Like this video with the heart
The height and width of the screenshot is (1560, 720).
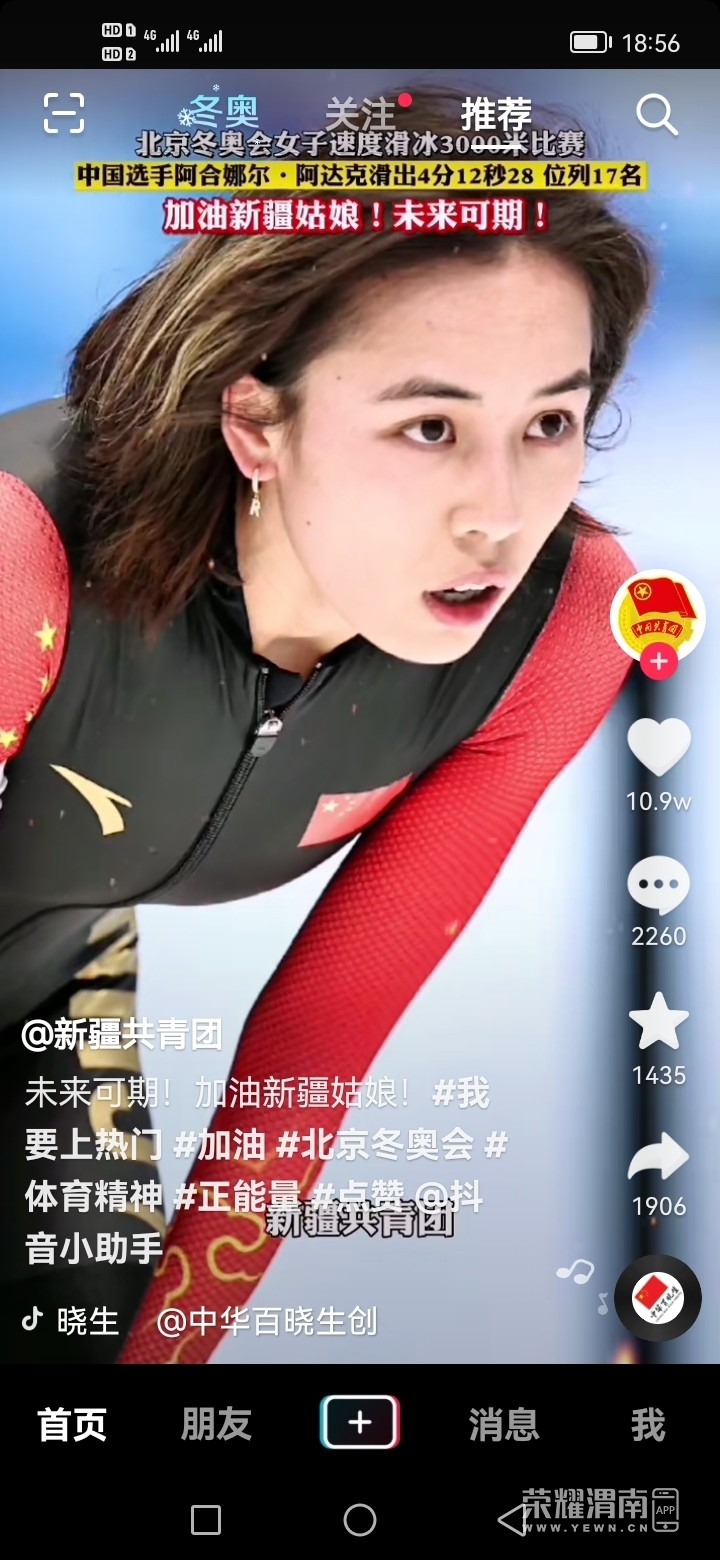coord(658,748)
